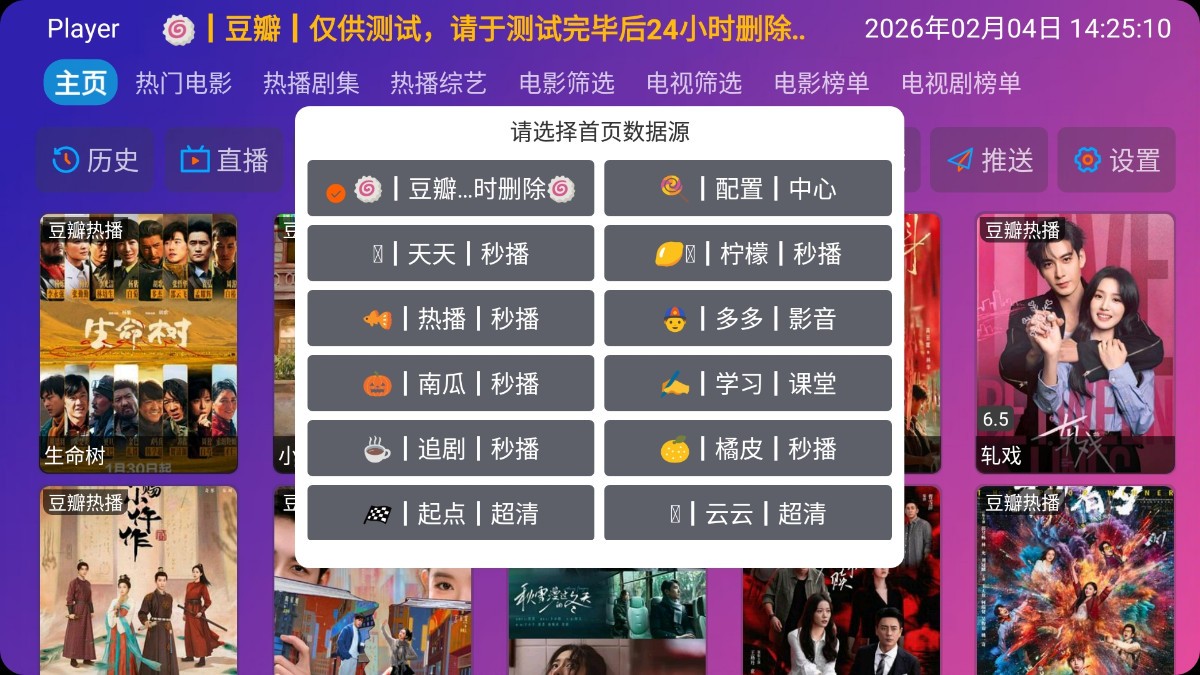Select 南瓜｜秒播 from the list
The width and height of the screenshot is (1200, 675).
450,383
